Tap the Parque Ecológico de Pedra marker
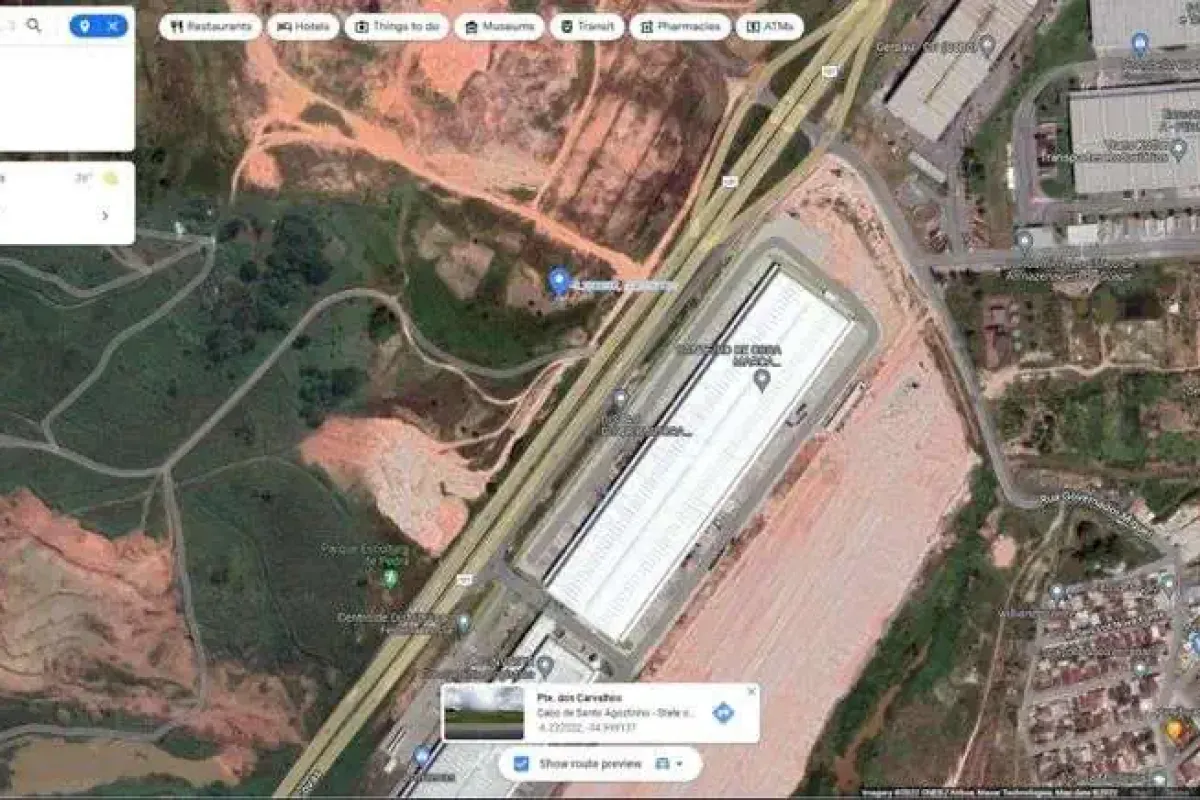Screen dimensions: 1200x800 [x=391, y=578]
